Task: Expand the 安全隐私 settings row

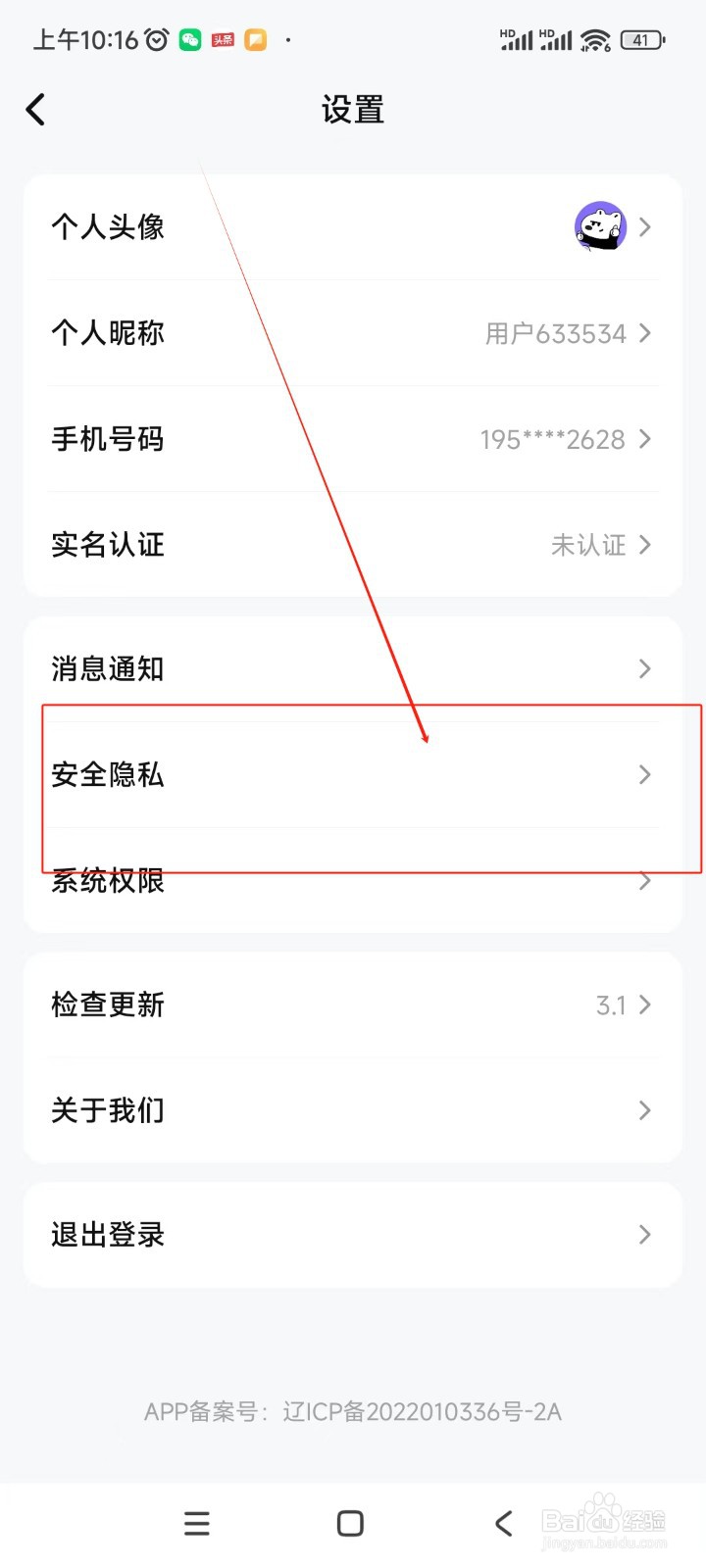Action: pos(353,775)
